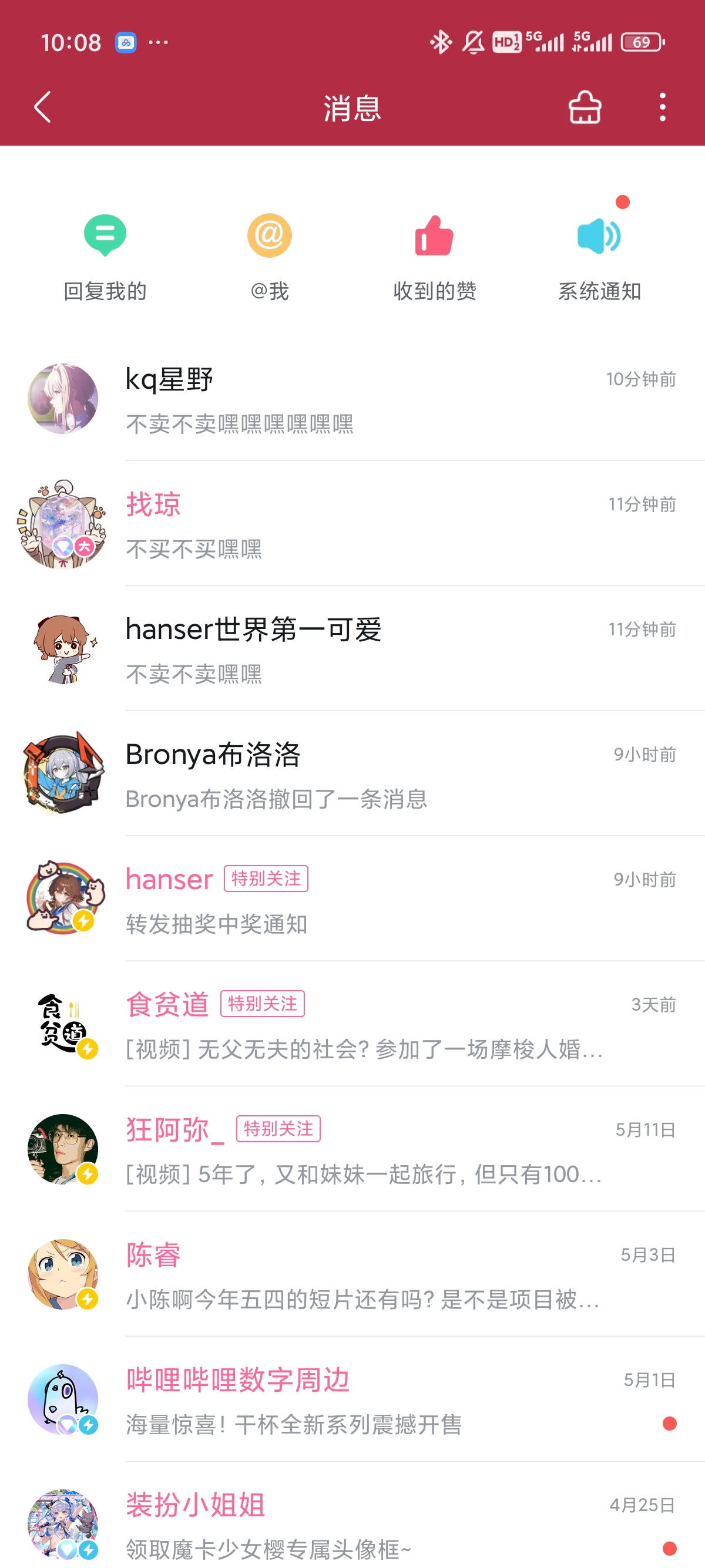Select the 消息 title bar
This screenshot has width=705, height=1568.
point(352,108)
